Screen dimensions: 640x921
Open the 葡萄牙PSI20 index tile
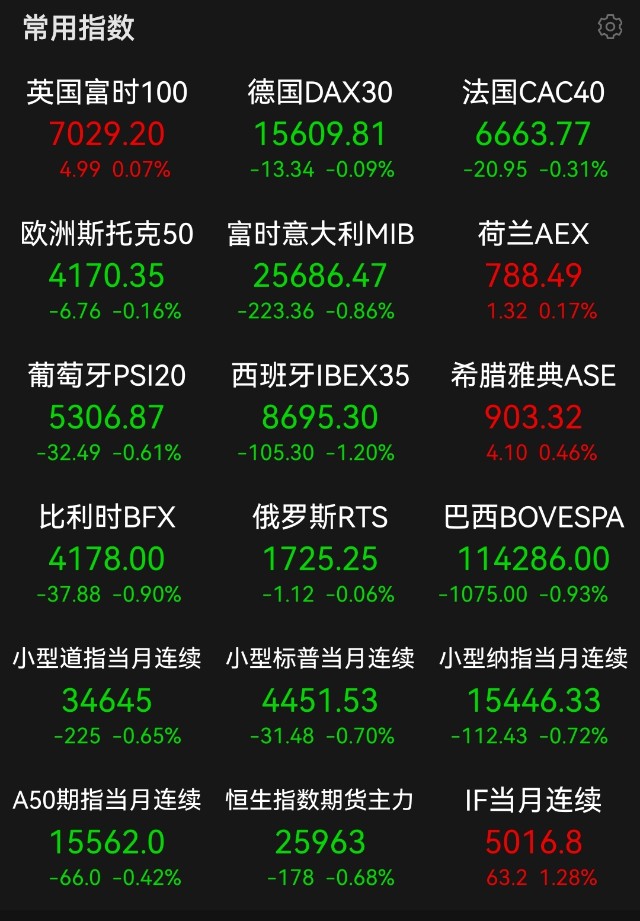click(107, 412)
